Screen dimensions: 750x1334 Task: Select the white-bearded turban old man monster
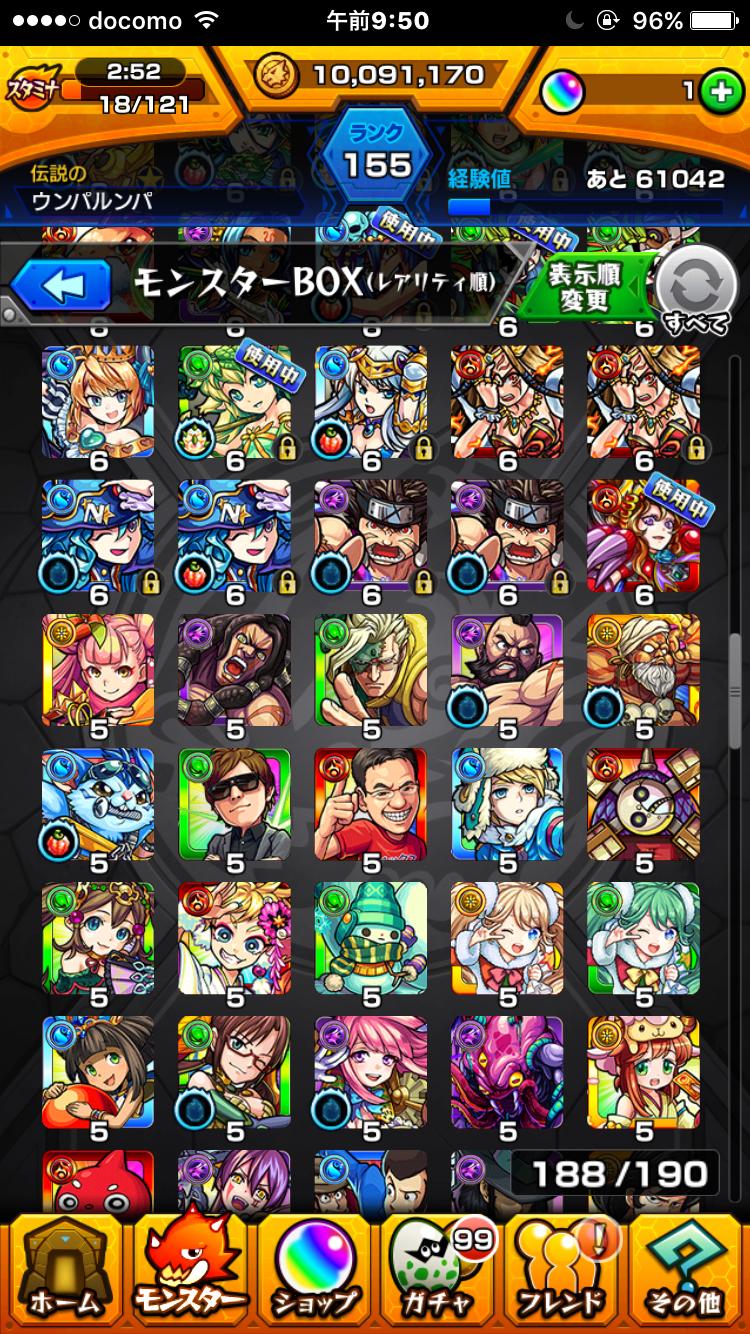click(643, 668)
